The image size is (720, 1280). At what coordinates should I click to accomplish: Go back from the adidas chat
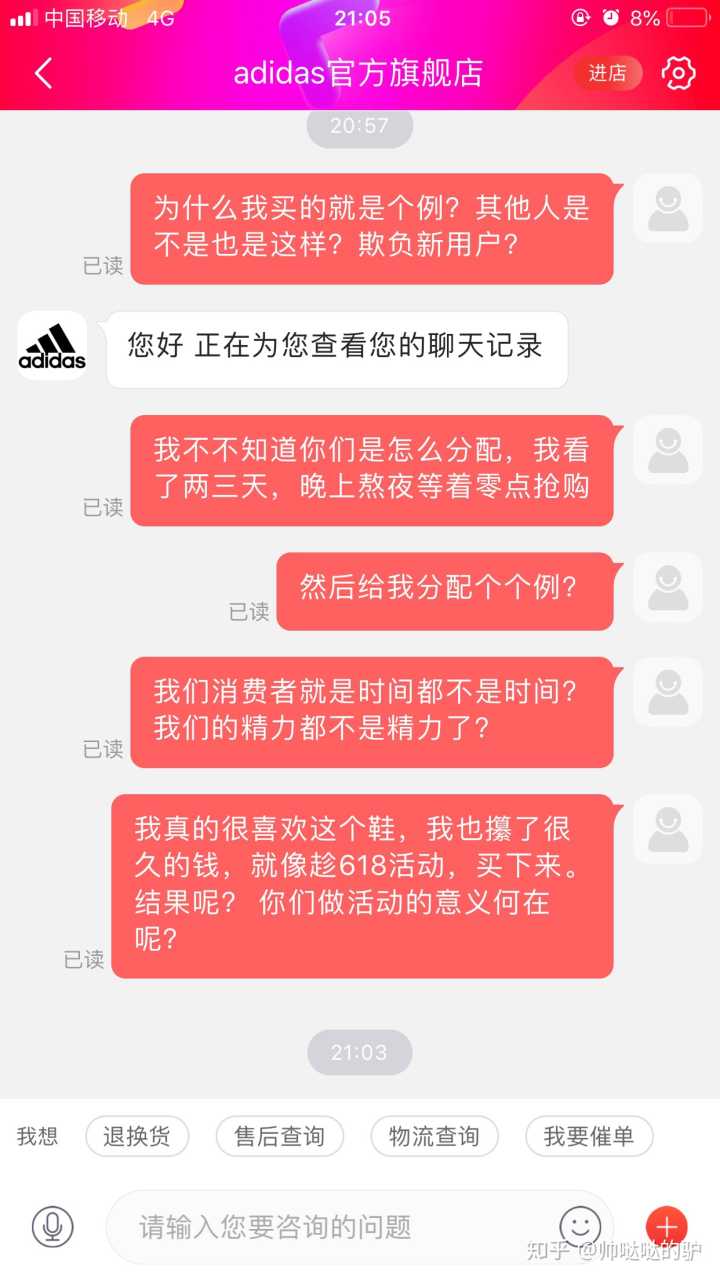(x=43, y=73)
